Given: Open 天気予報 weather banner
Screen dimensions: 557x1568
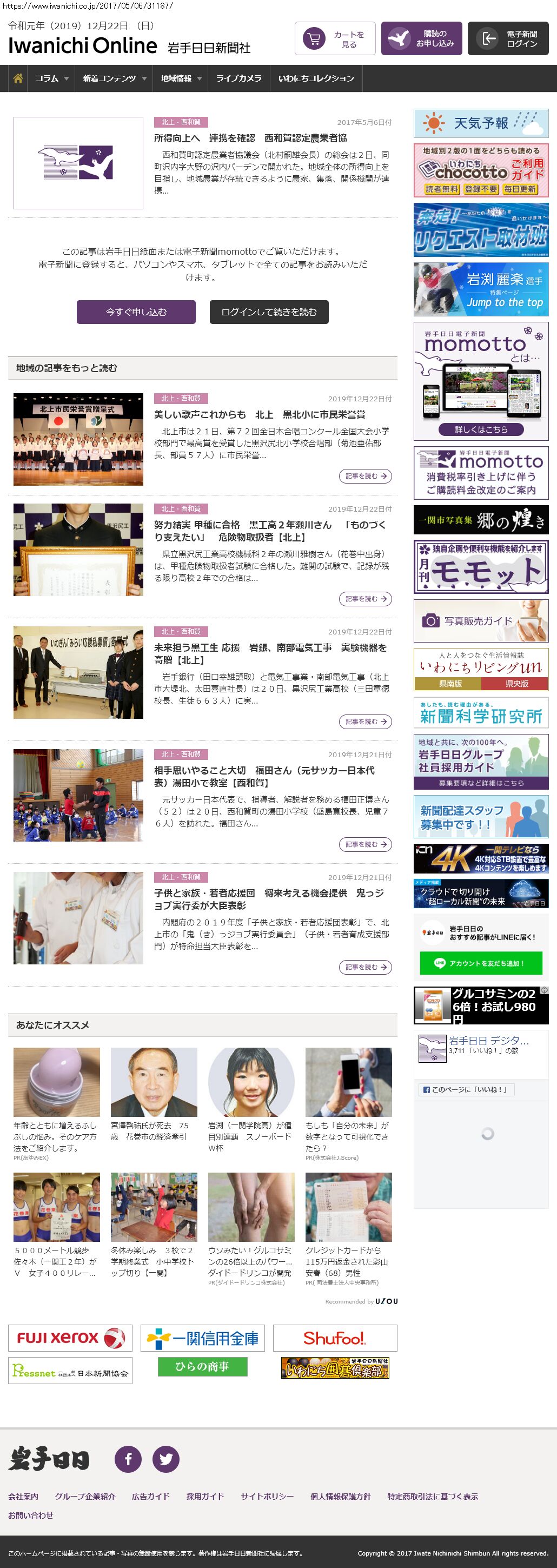Looking at the screenshot, I should [480, 123].
